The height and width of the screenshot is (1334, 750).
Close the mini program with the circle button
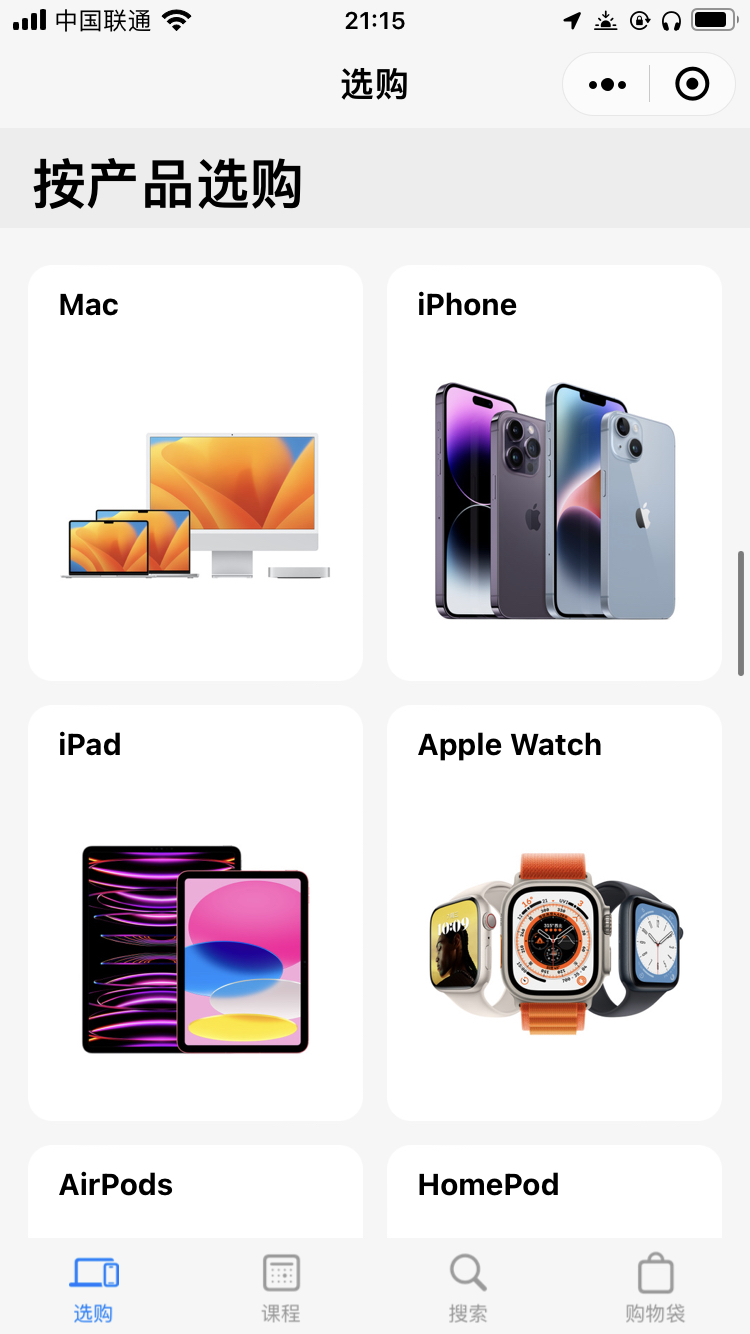692,85
